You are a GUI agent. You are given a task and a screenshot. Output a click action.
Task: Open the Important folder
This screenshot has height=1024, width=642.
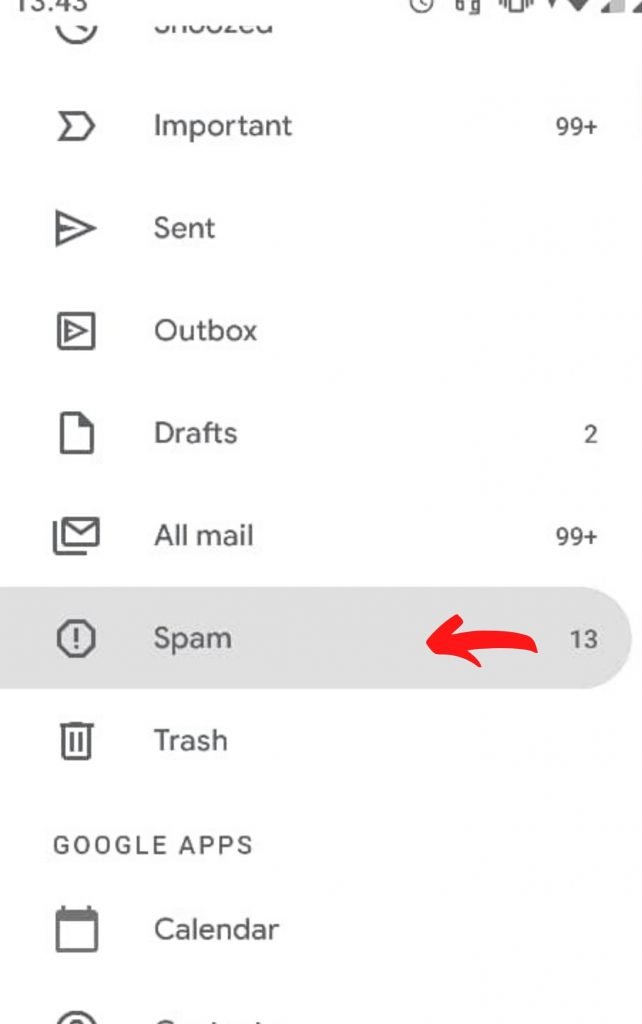pyautogui.click(x=222, y=126)
